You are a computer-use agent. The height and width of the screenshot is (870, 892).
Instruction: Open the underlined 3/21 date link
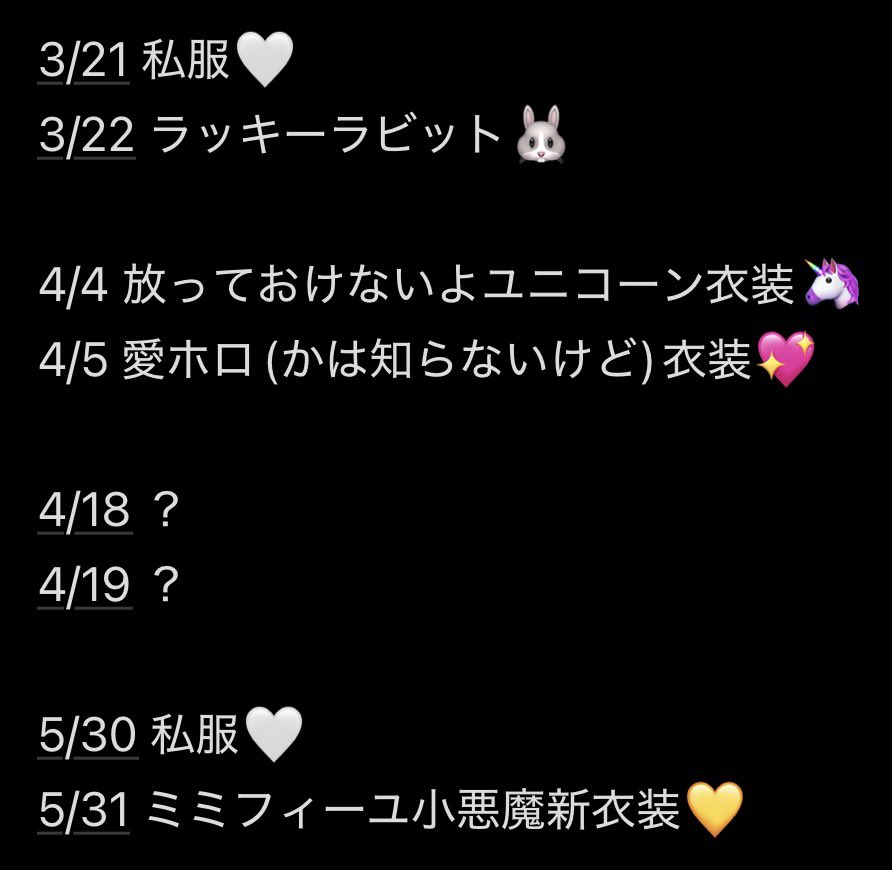(x=85, y=63)
